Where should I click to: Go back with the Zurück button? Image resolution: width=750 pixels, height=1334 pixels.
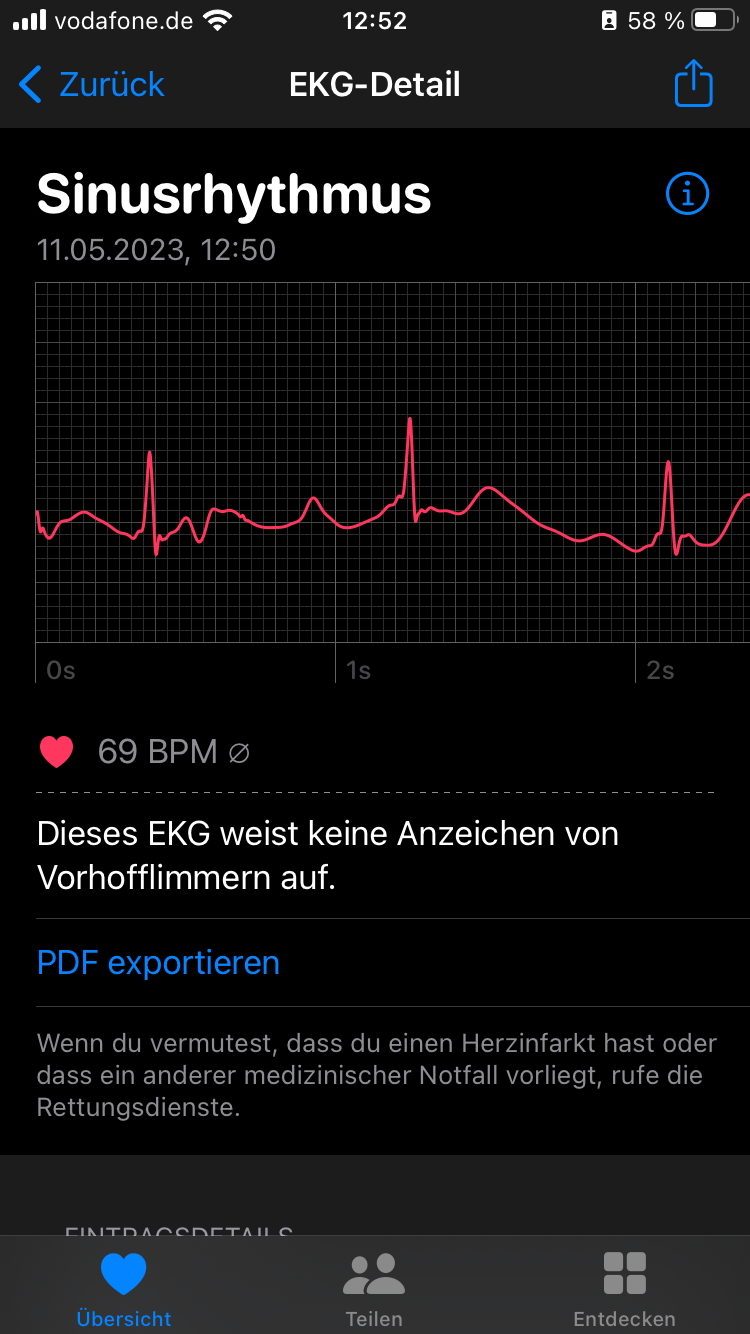click(x=92, y=85)
